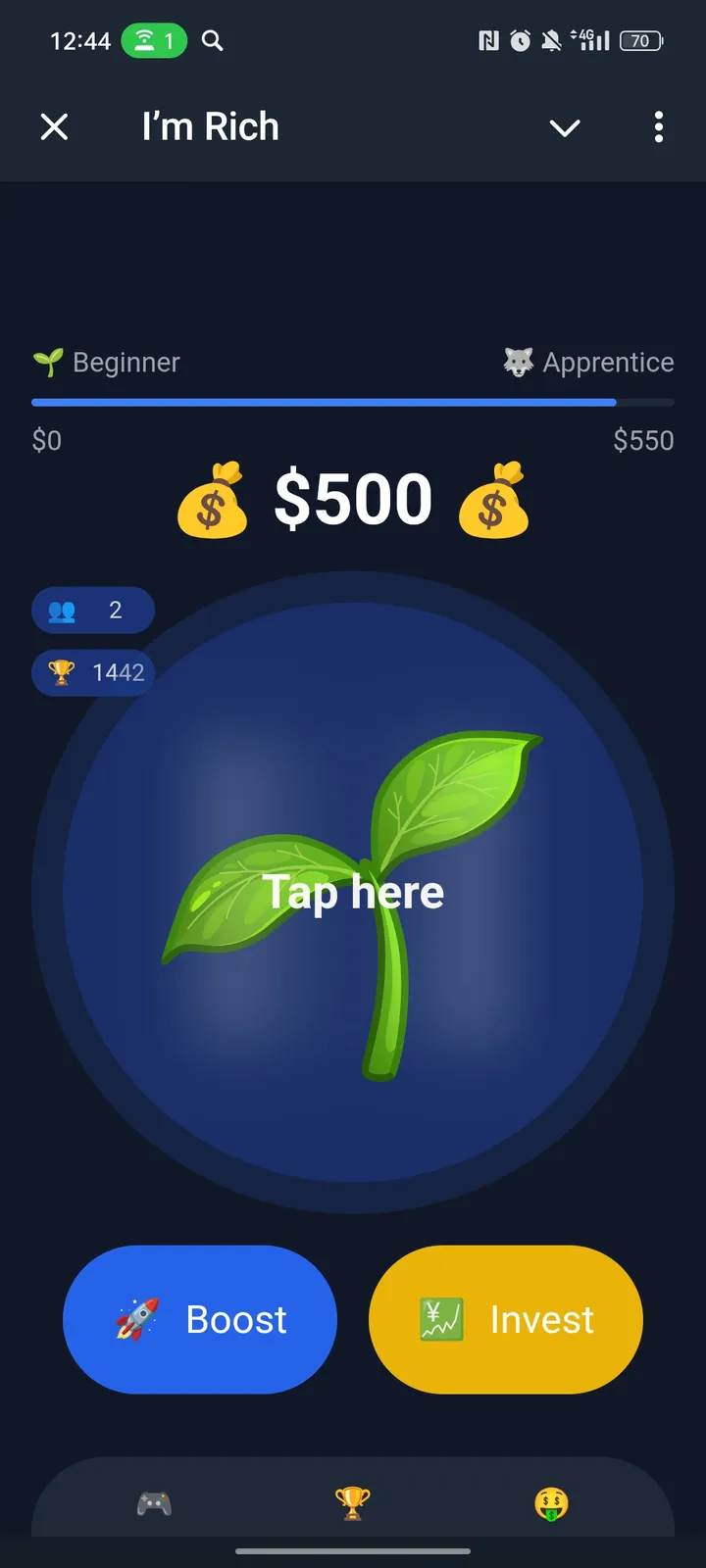The width and height of the screenshot is (706, 1568).
Task: Tap the Beginner progress bar
Action: (x=324, y=402)
